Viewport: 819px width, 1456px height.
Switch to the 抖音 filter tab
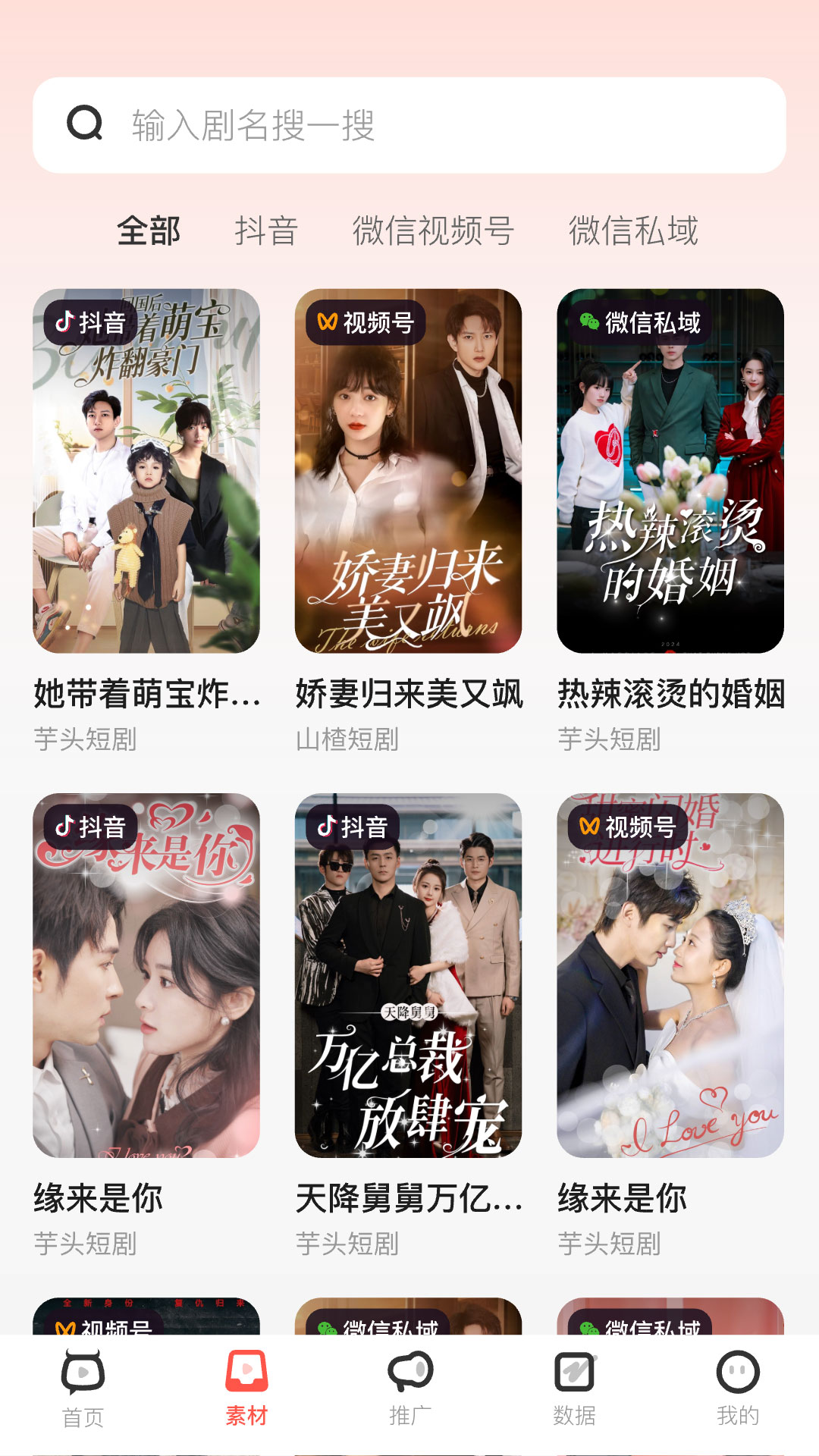266,231
